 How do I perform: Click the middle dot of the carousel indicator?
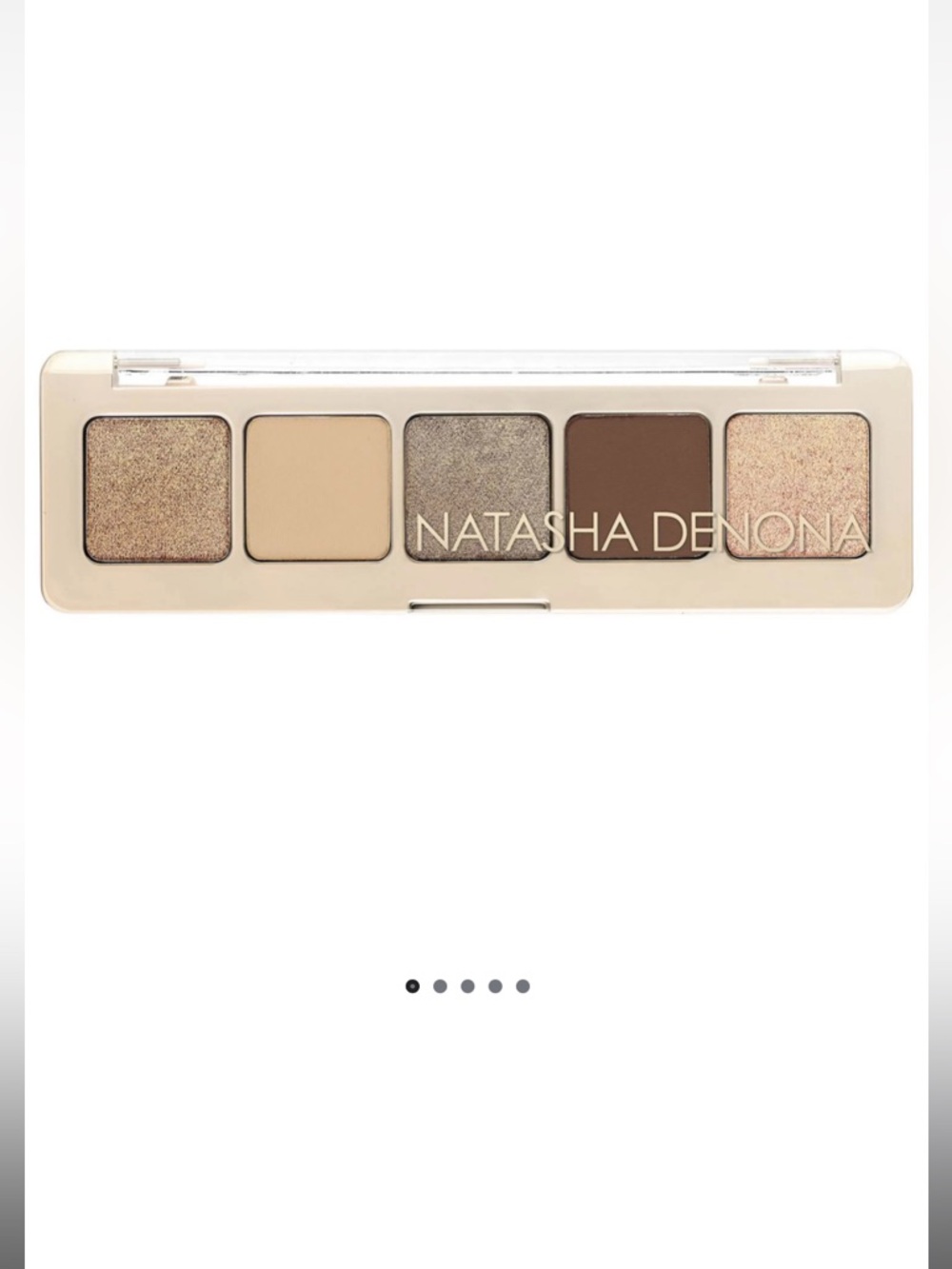pyautogui.click(x=466, y=985)
